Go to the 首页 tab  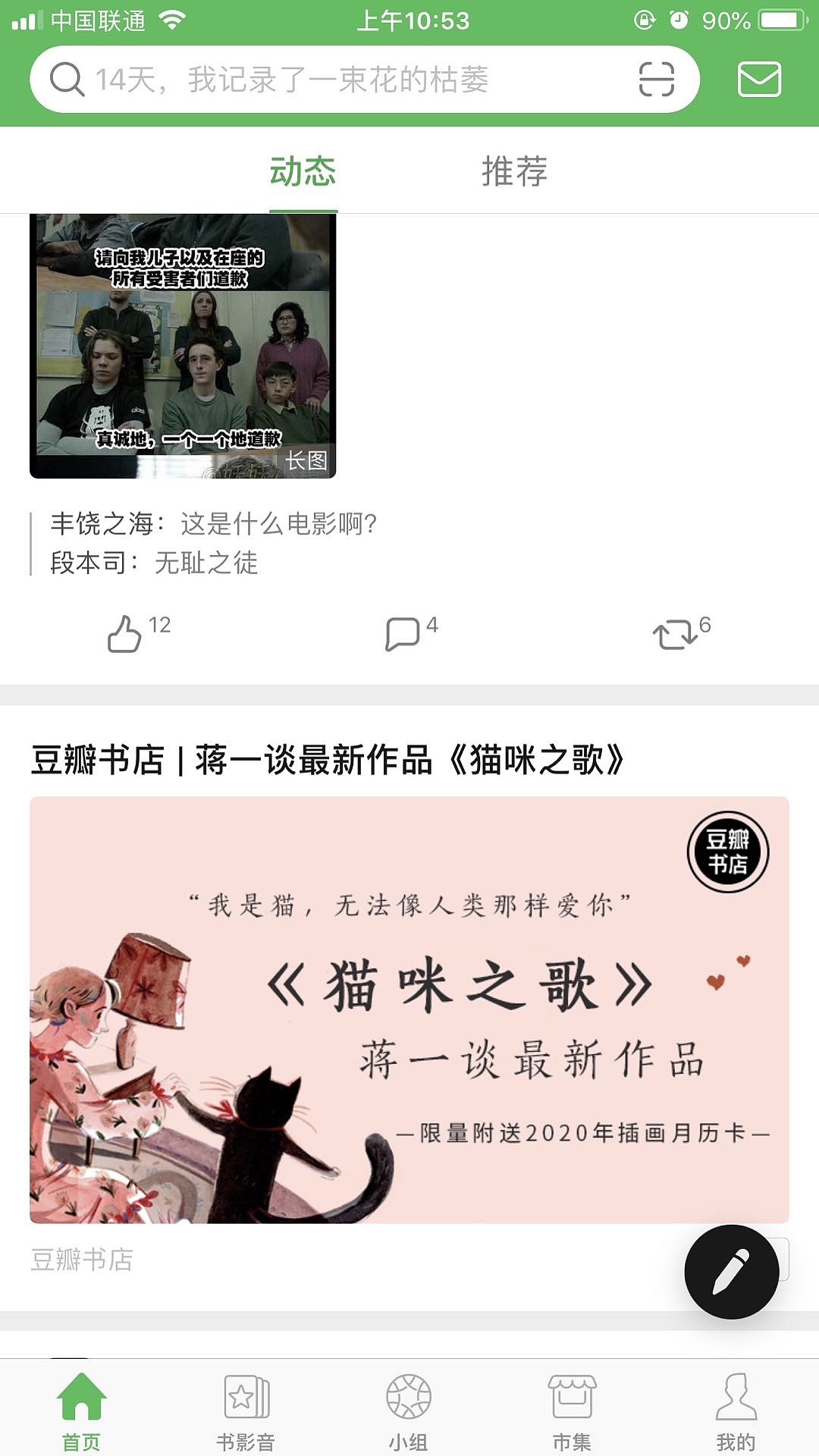[81, 1410]
